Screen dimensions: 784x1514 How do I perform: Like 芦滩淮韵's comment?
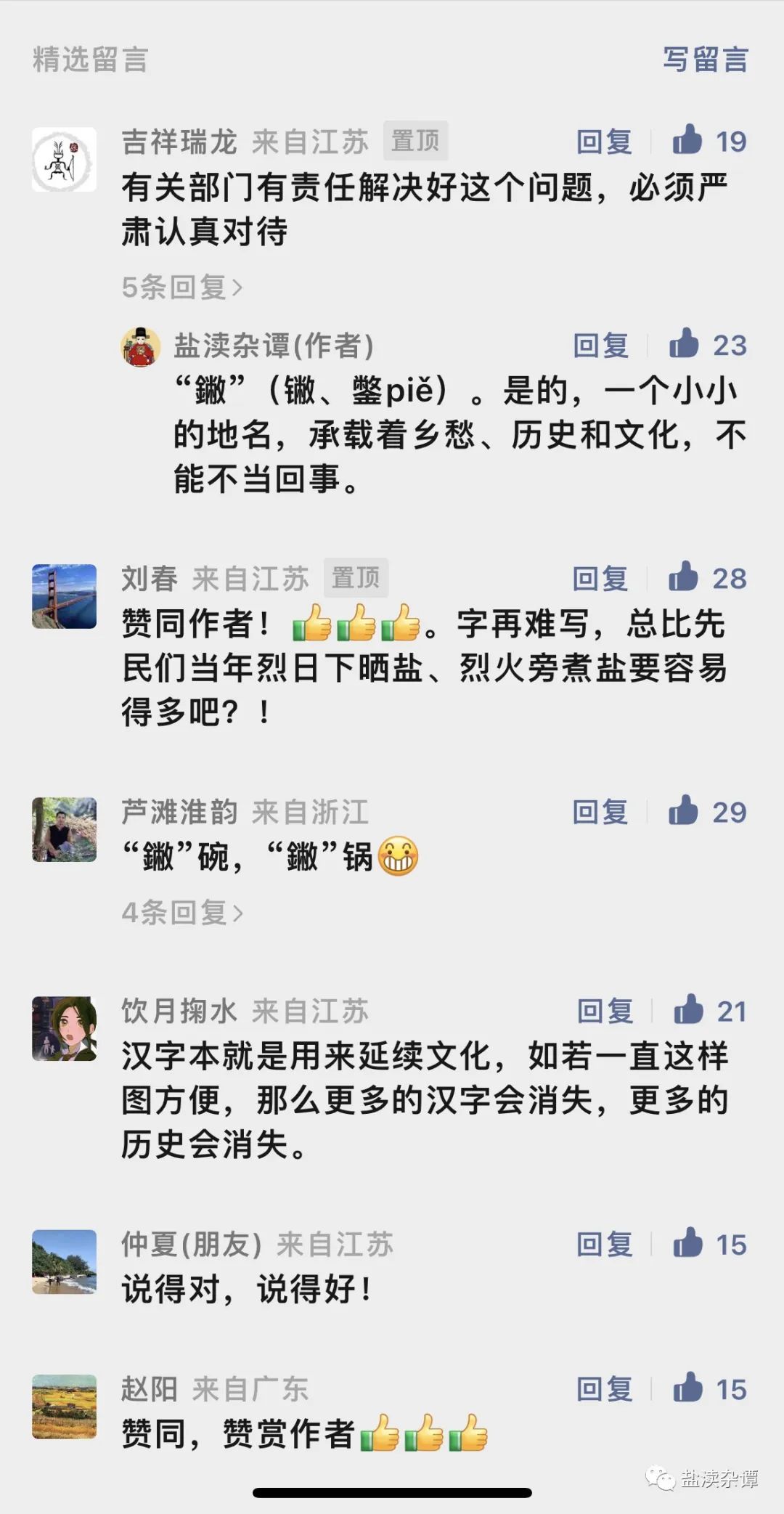pos(684,810)
